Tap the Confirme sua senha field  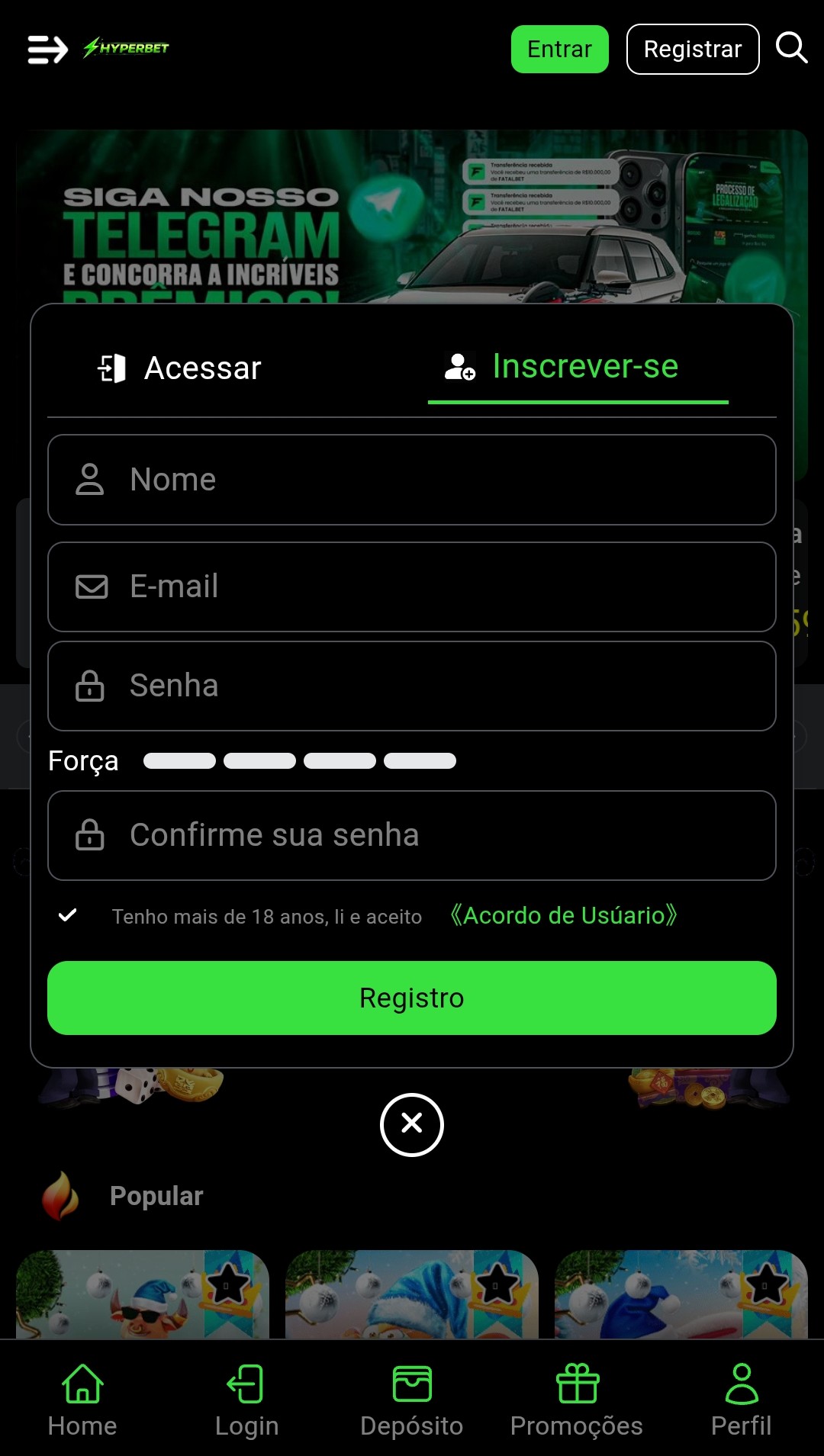point(412,835)
